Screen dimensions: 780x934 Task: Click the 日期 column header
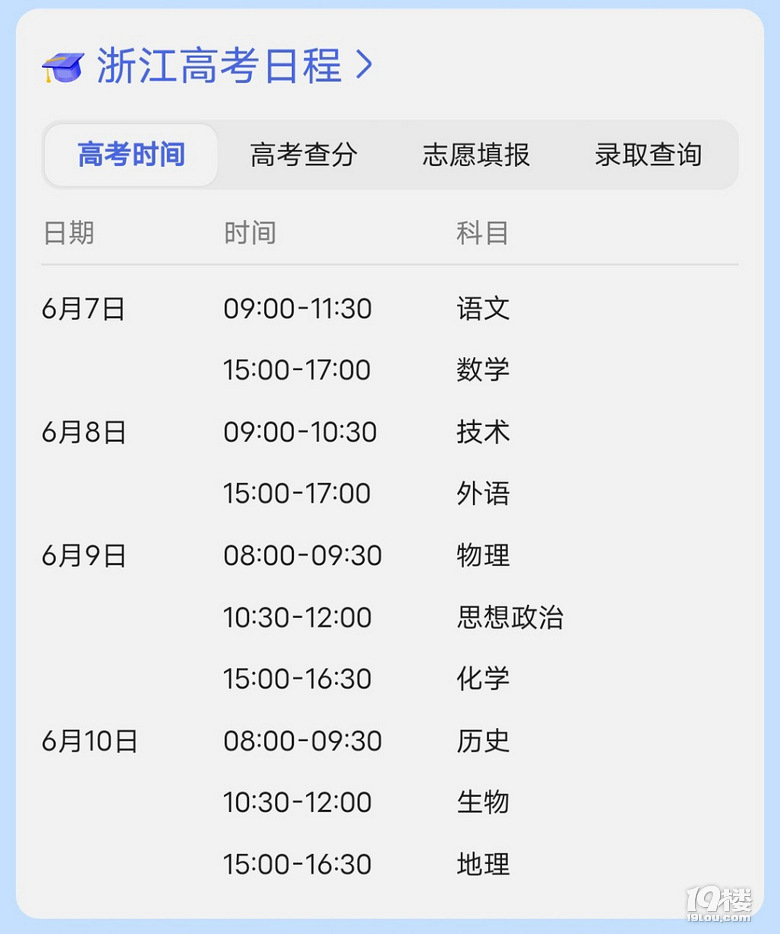click(69, 232)
